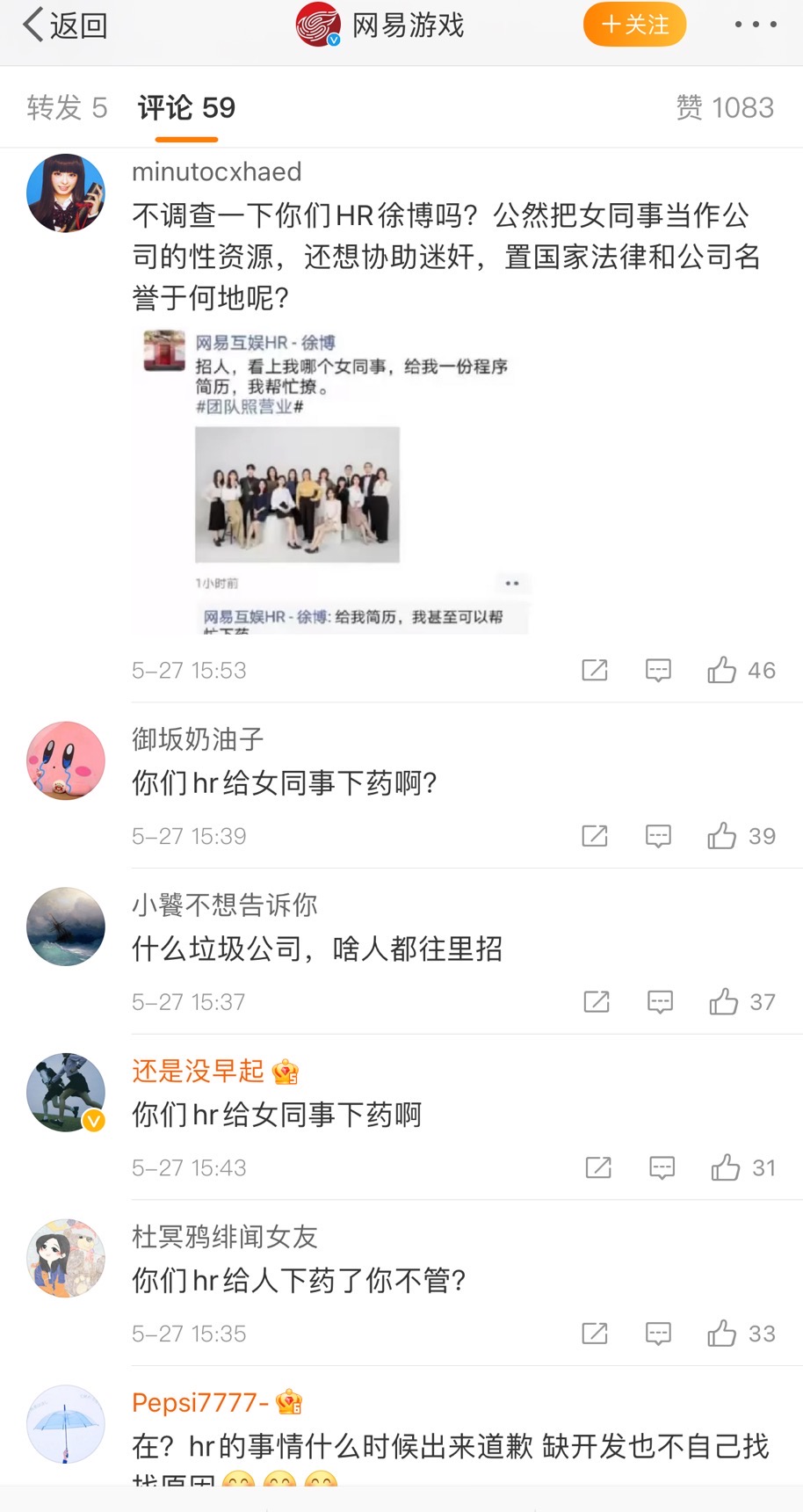Viewport: 803px width, 1512px height.
Task: Repost 小饕不想告诉你's comment
Action: click(597, 1002)
